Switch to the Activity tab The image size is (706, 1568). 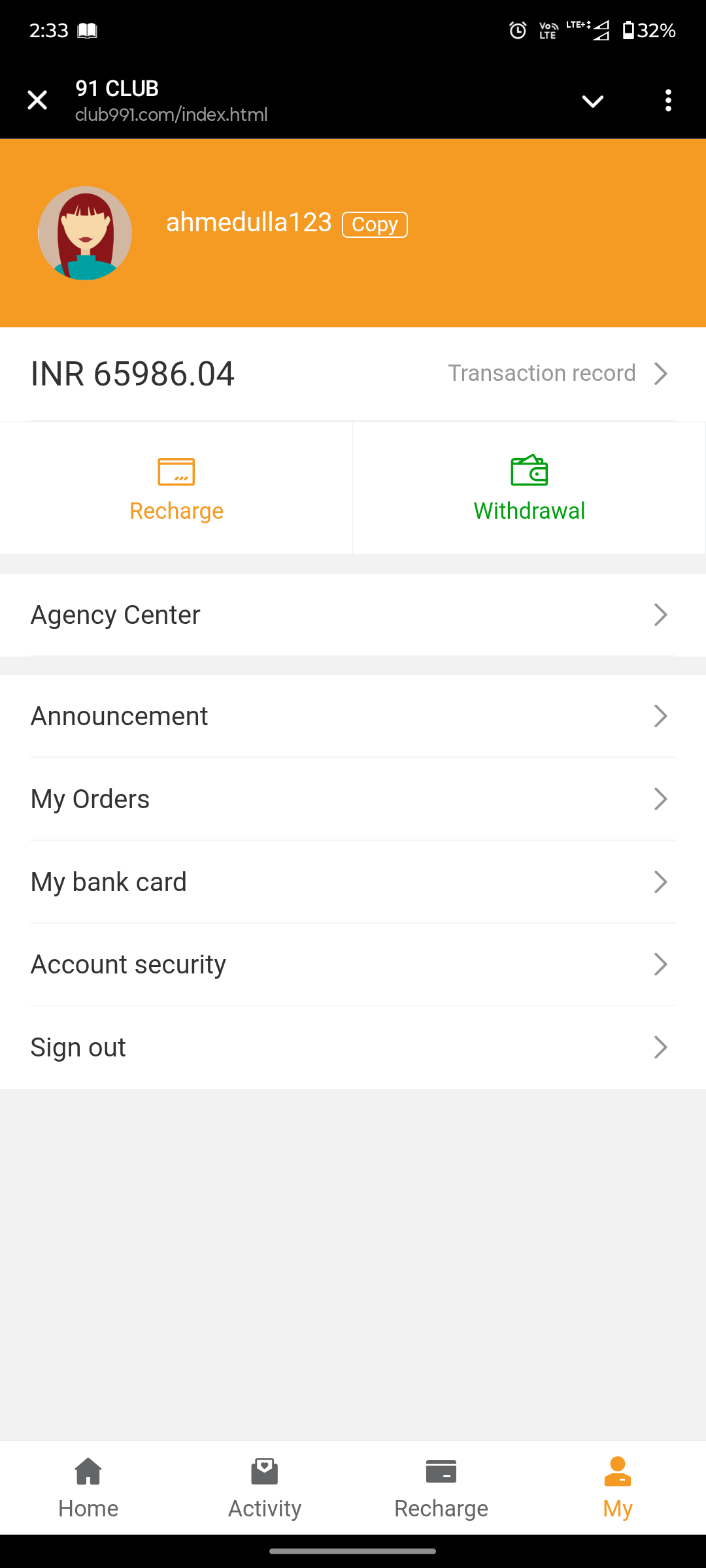tap(265, 1488)
